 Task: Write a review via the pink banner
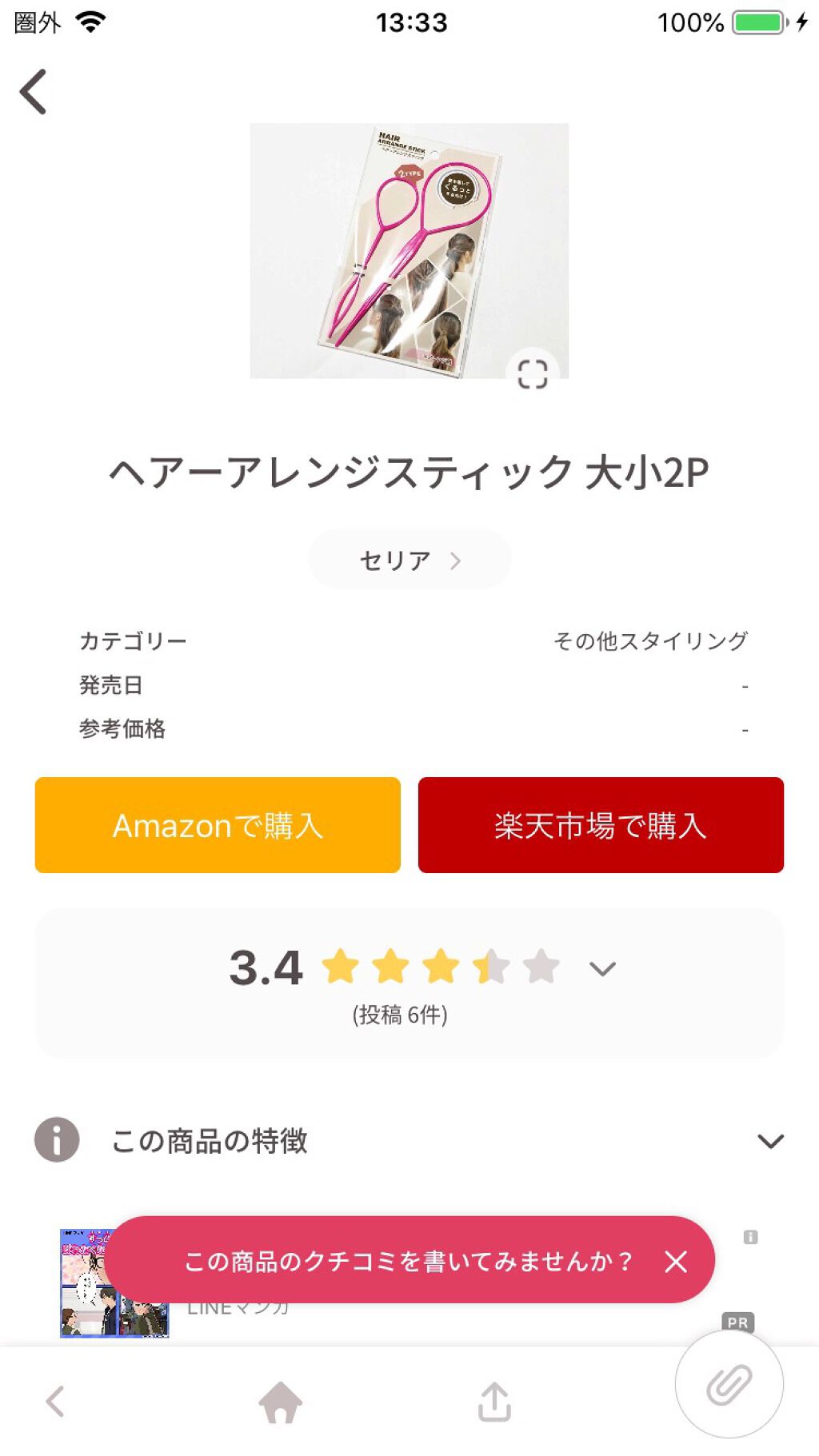[408, 1262]
